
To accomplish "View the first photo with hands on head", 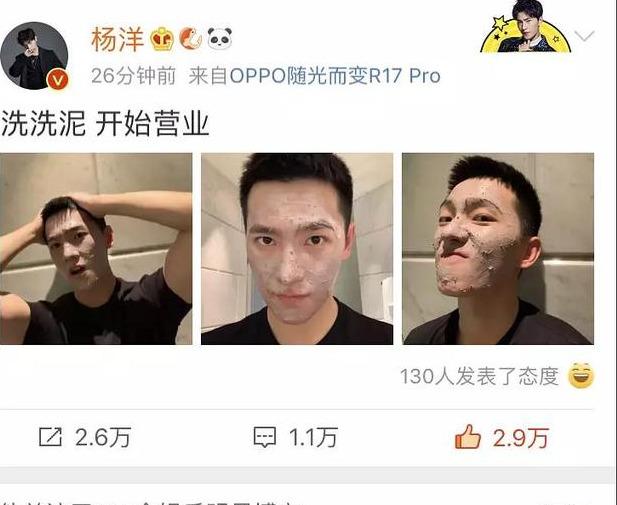I will [x=96, y=248].
